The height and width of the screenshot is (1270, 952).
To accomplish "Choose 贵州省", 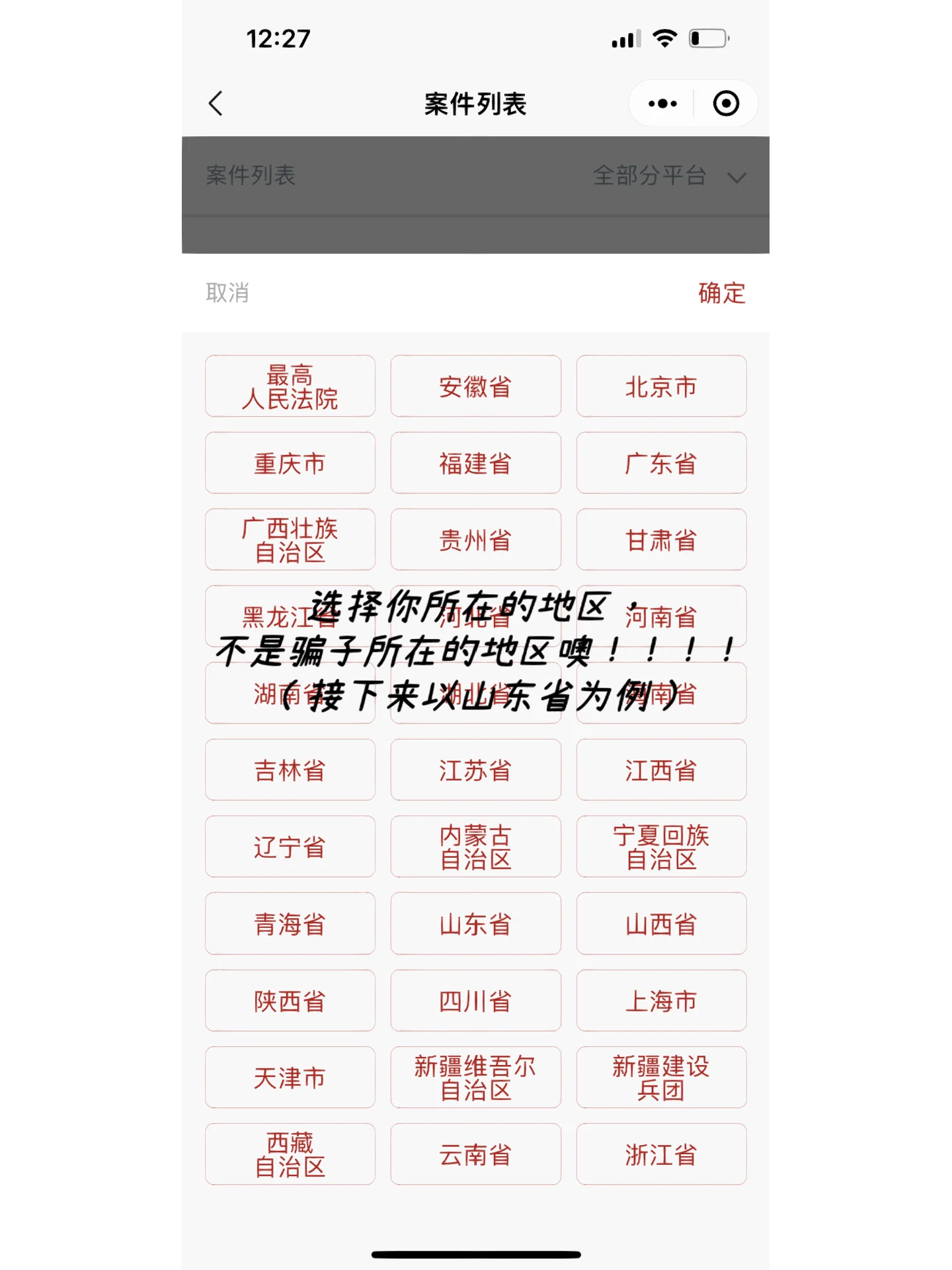I will point(475,540).
